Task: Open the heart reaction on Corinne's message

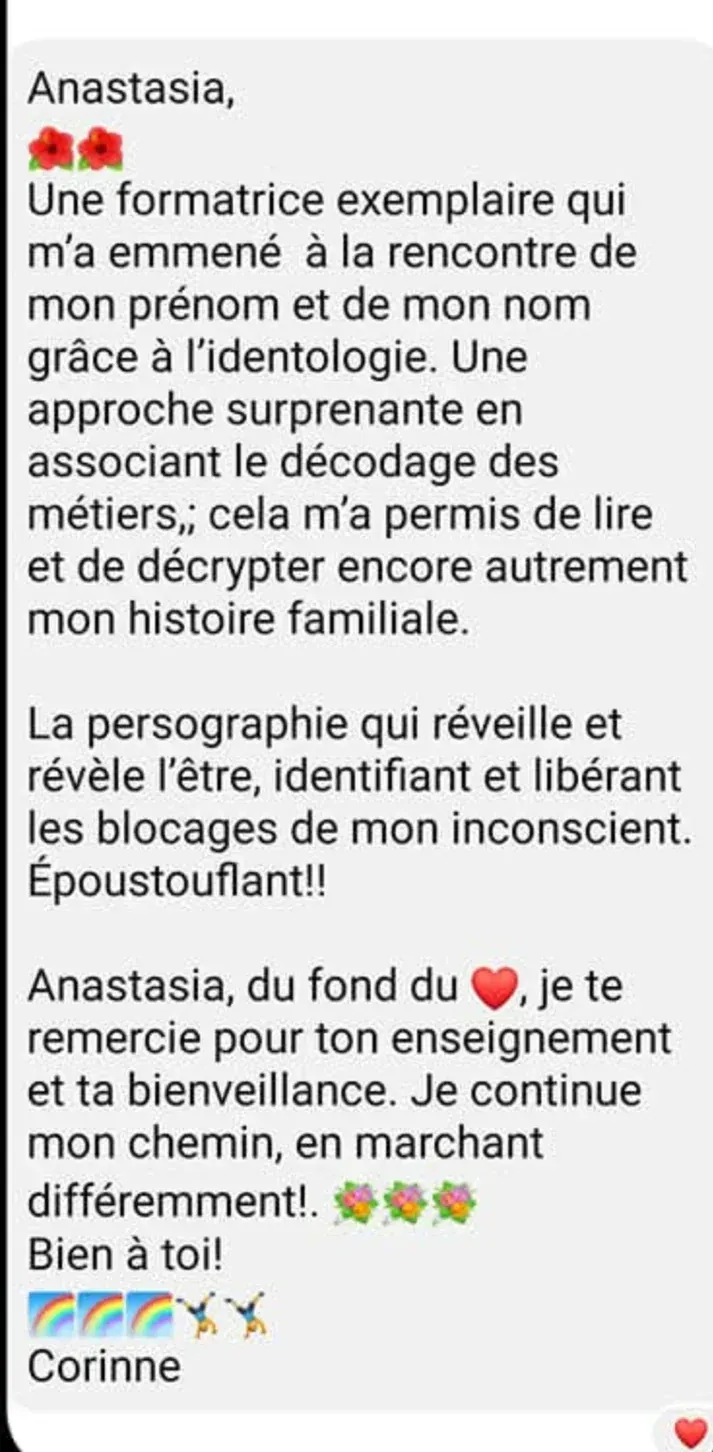Action: [690, 1432]
